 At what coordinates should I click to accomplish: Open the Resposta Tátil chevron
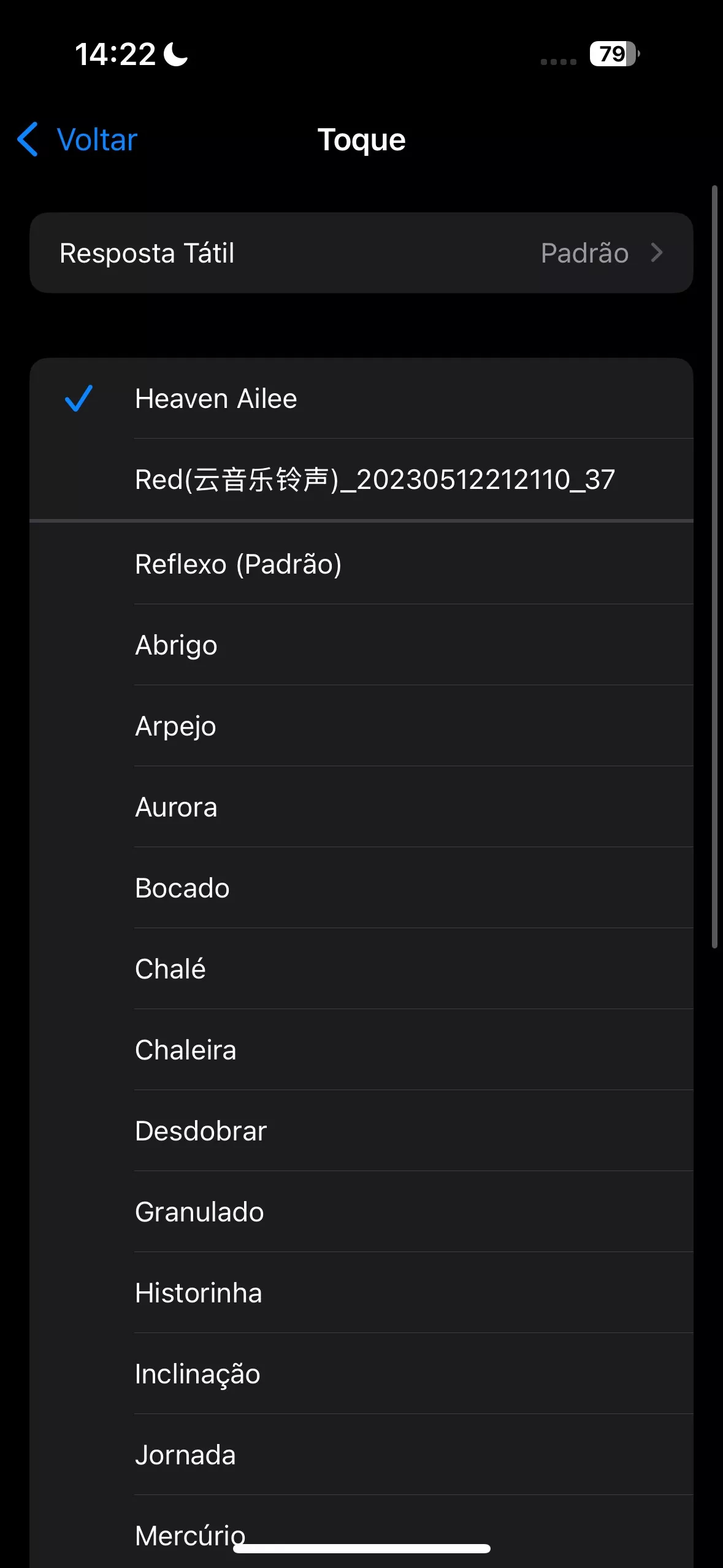click(657, 253)
